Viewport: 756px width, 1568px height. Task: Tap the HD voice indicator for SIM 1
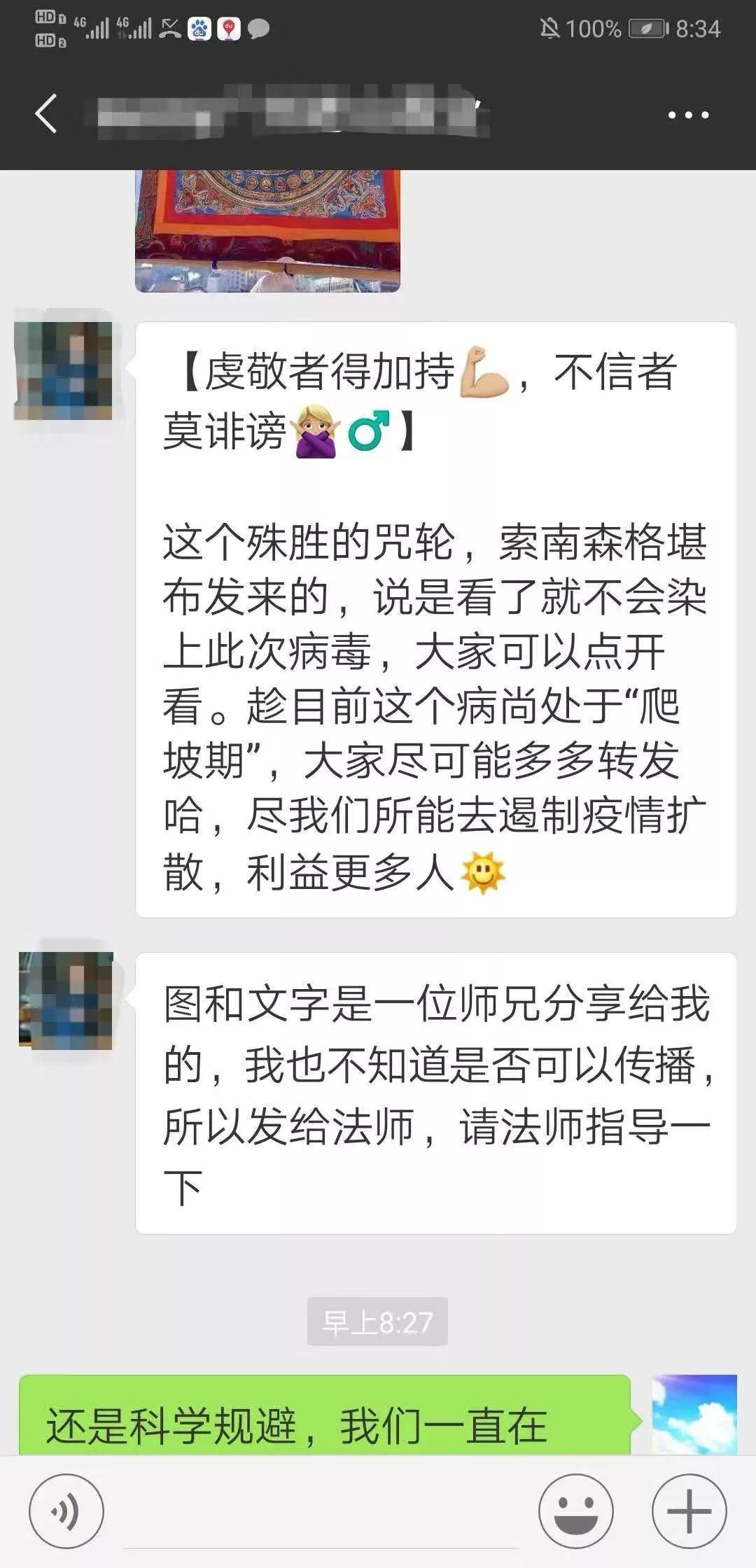pos(45,17)
